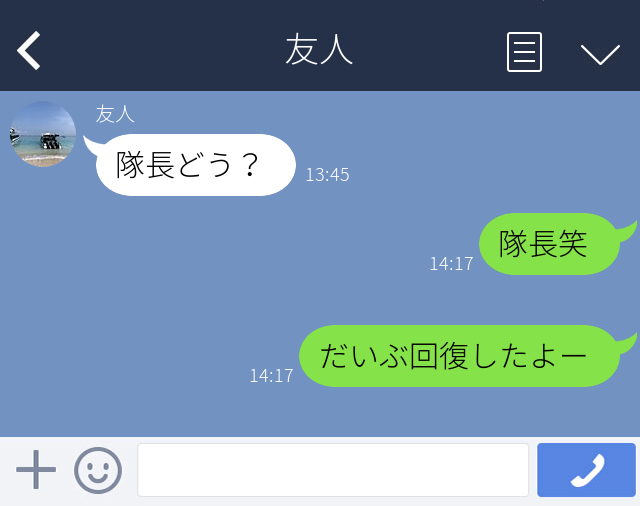Image resolution: width=640 pixels, height=506 pixels.
Task: Go back from the 友人 chat
Action: (x=29, y=50)
